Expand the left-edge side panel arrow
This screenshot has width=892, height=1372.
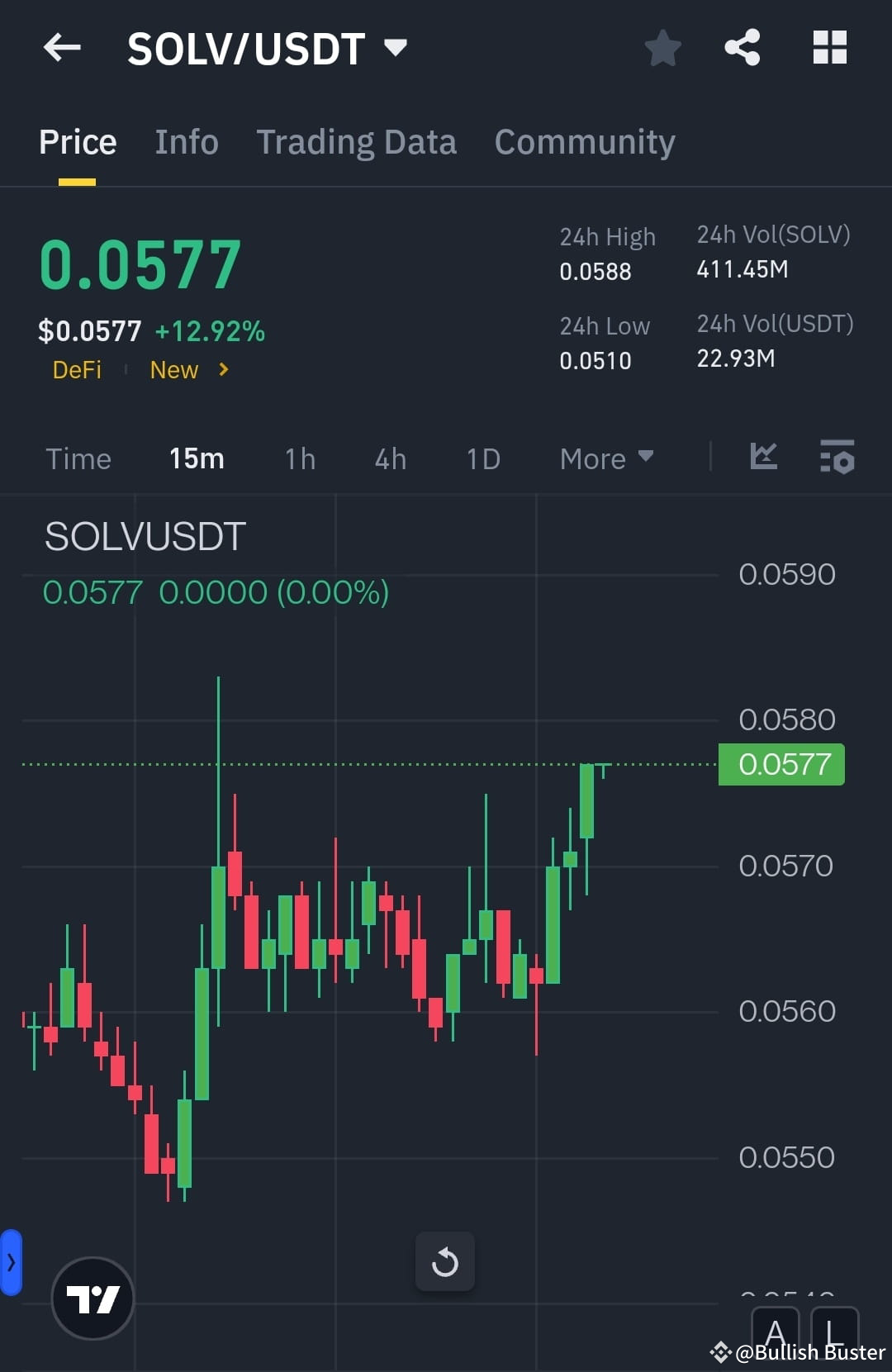(x=11, y=1261)
